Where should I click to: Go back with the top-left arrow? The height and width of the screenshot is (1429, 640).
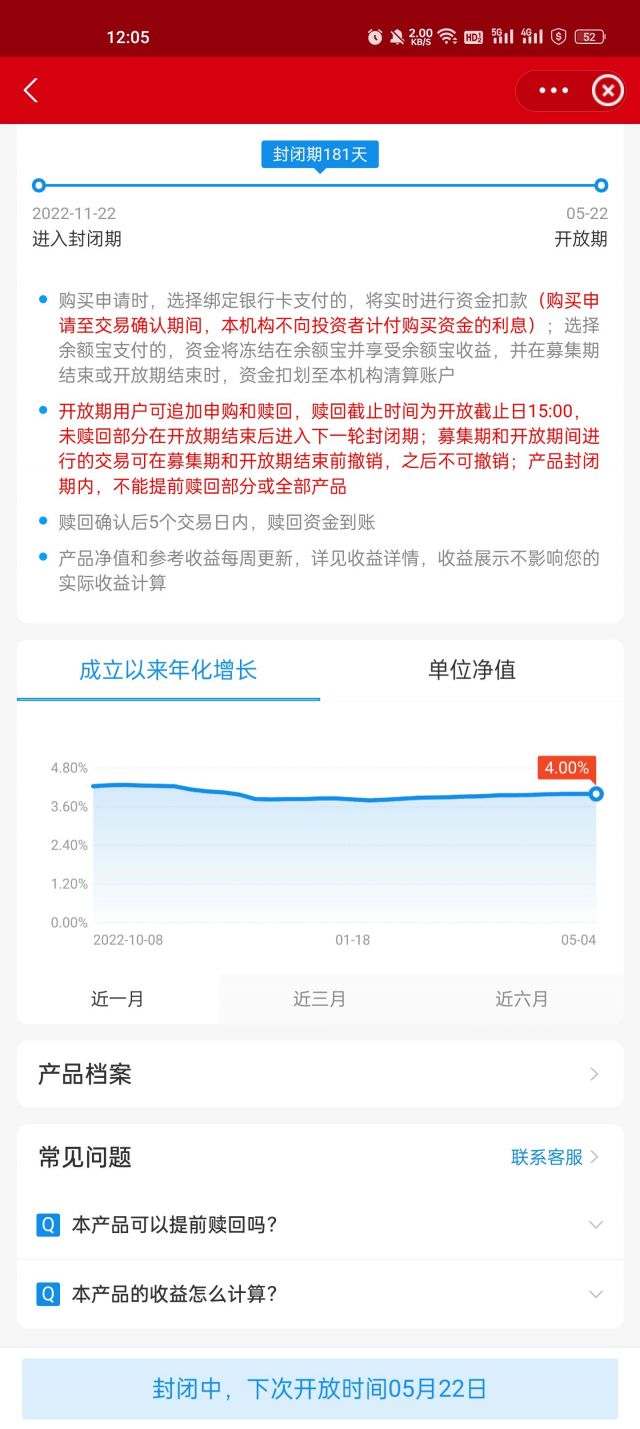click(31, 90)
